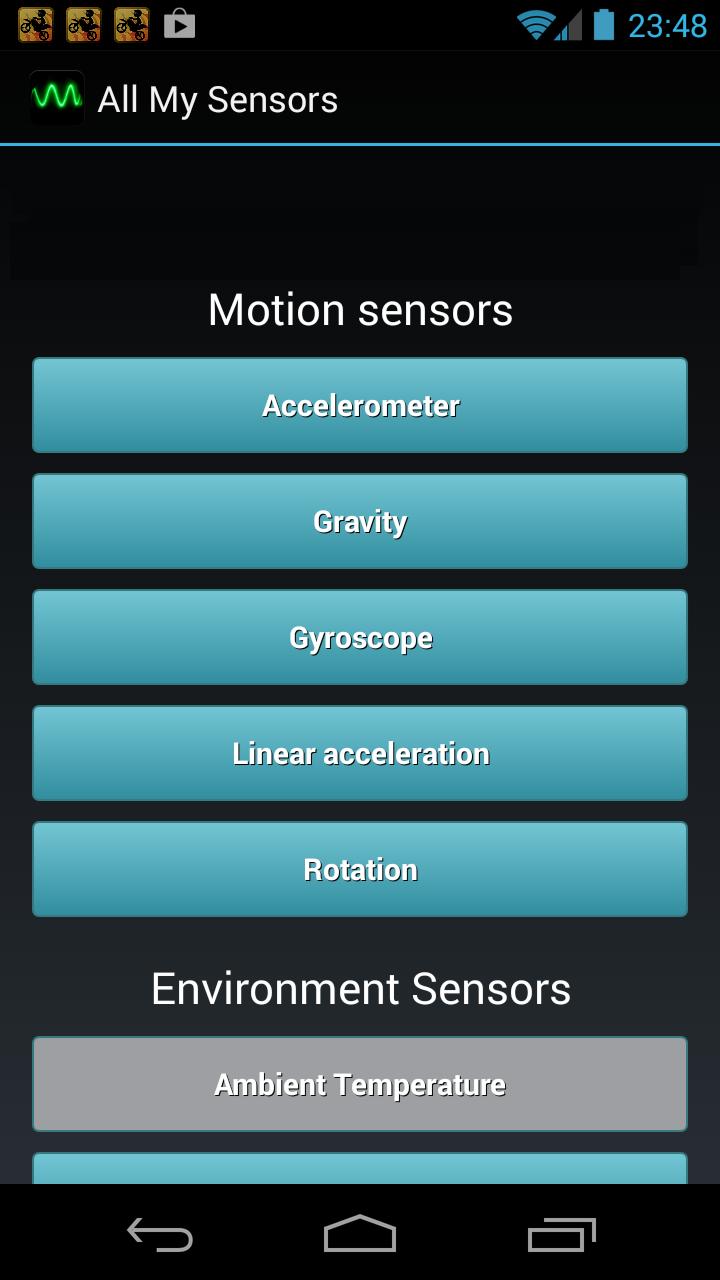Tap the Ambient Temperature button
This screenshot has width=720, height=1280.
pyautogui.click(x=360, y=1084)
